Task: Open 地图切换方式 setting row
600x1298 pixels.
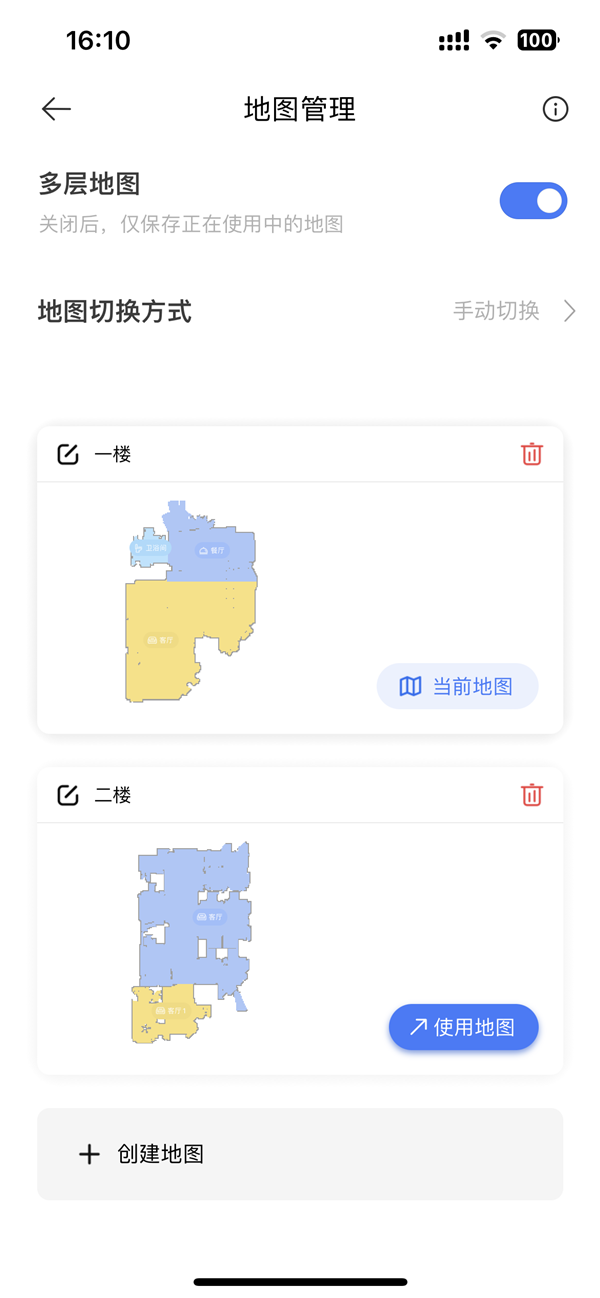Action: tap(300, 311)
